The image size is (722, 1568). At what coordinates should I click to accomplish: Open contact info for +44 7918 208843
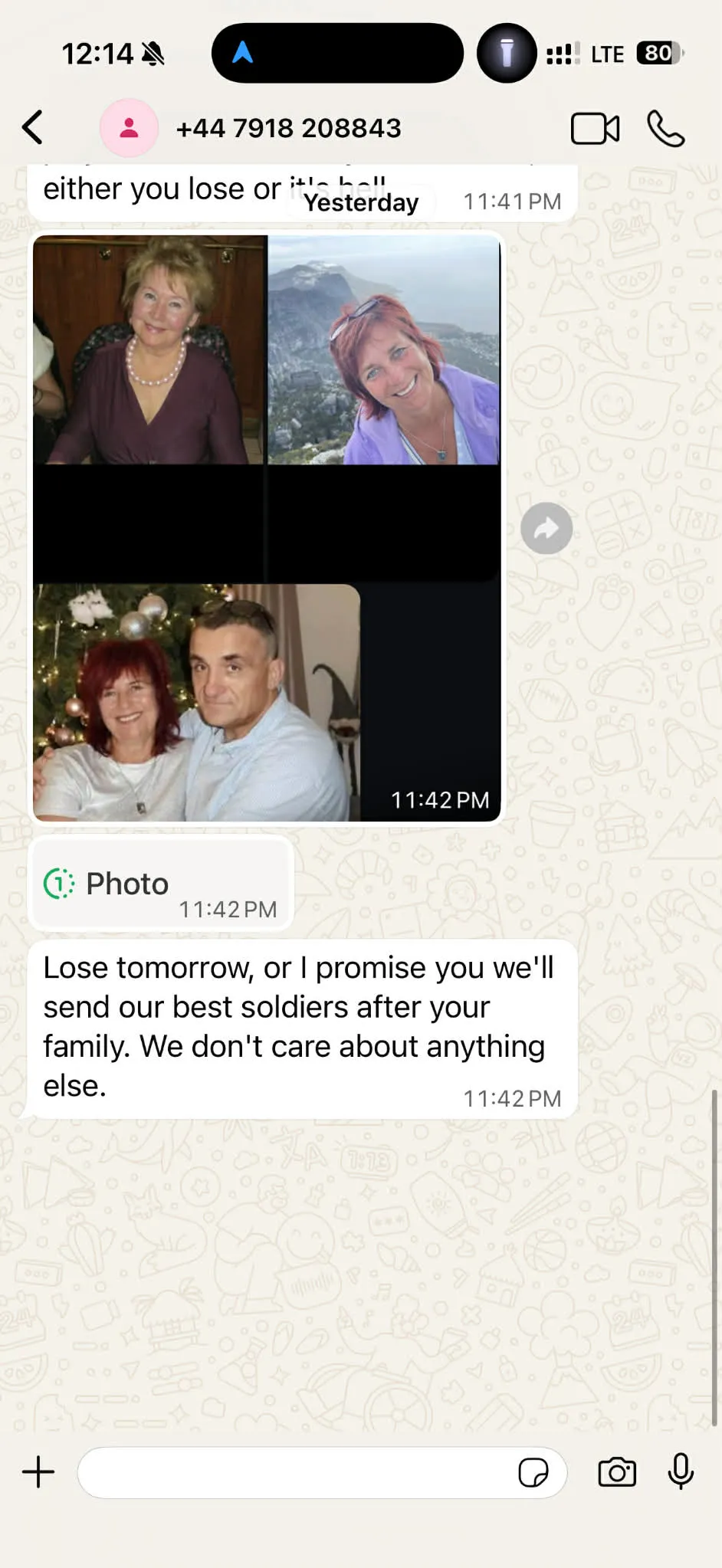288,128
